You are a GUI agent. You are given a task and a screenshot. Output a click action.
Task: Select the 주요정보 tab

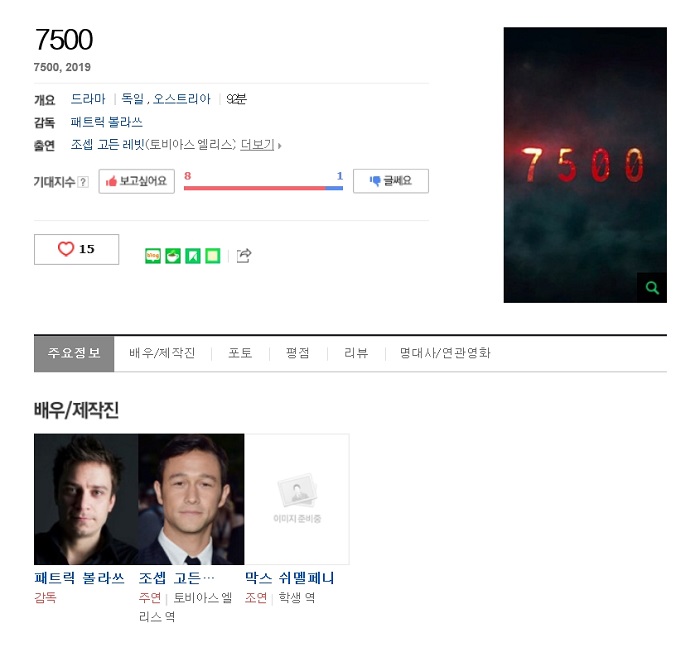[x=74, y=353]
